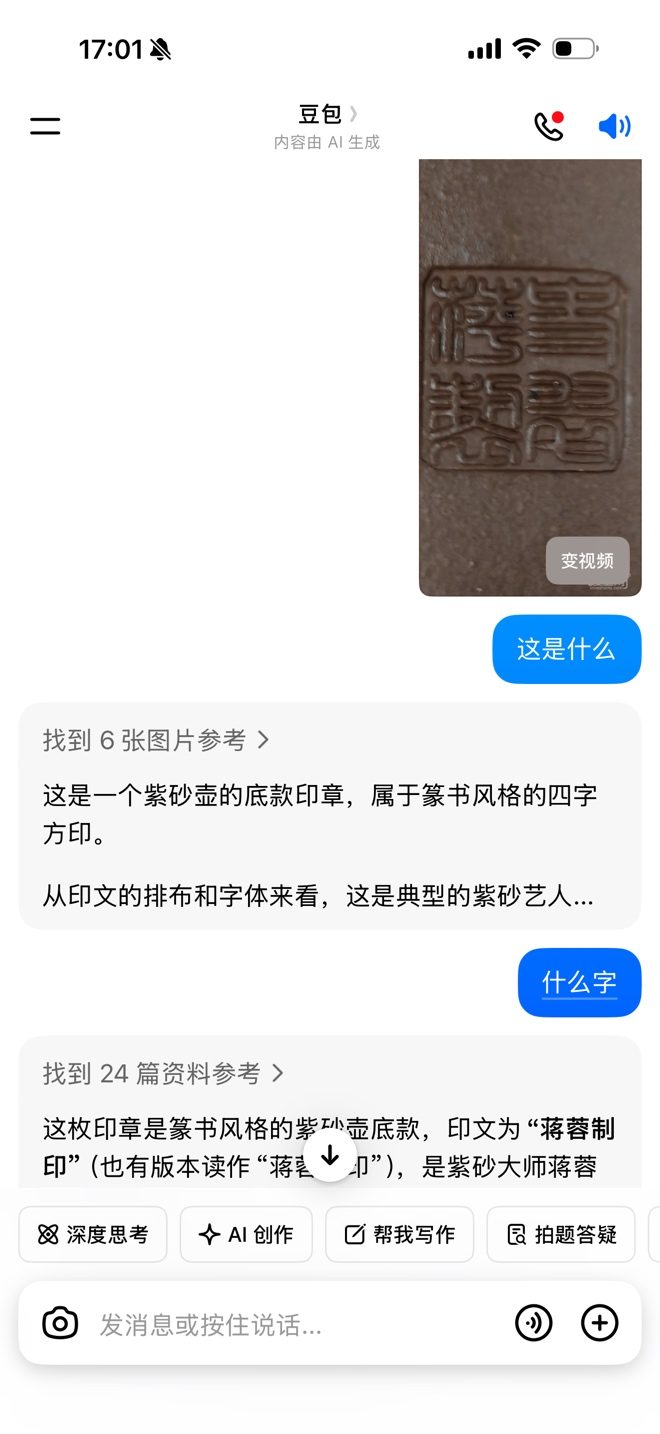The width and height of the screenshot is (660, 1434).
Task: Open the camera from the input bar
Action: 60,1323
